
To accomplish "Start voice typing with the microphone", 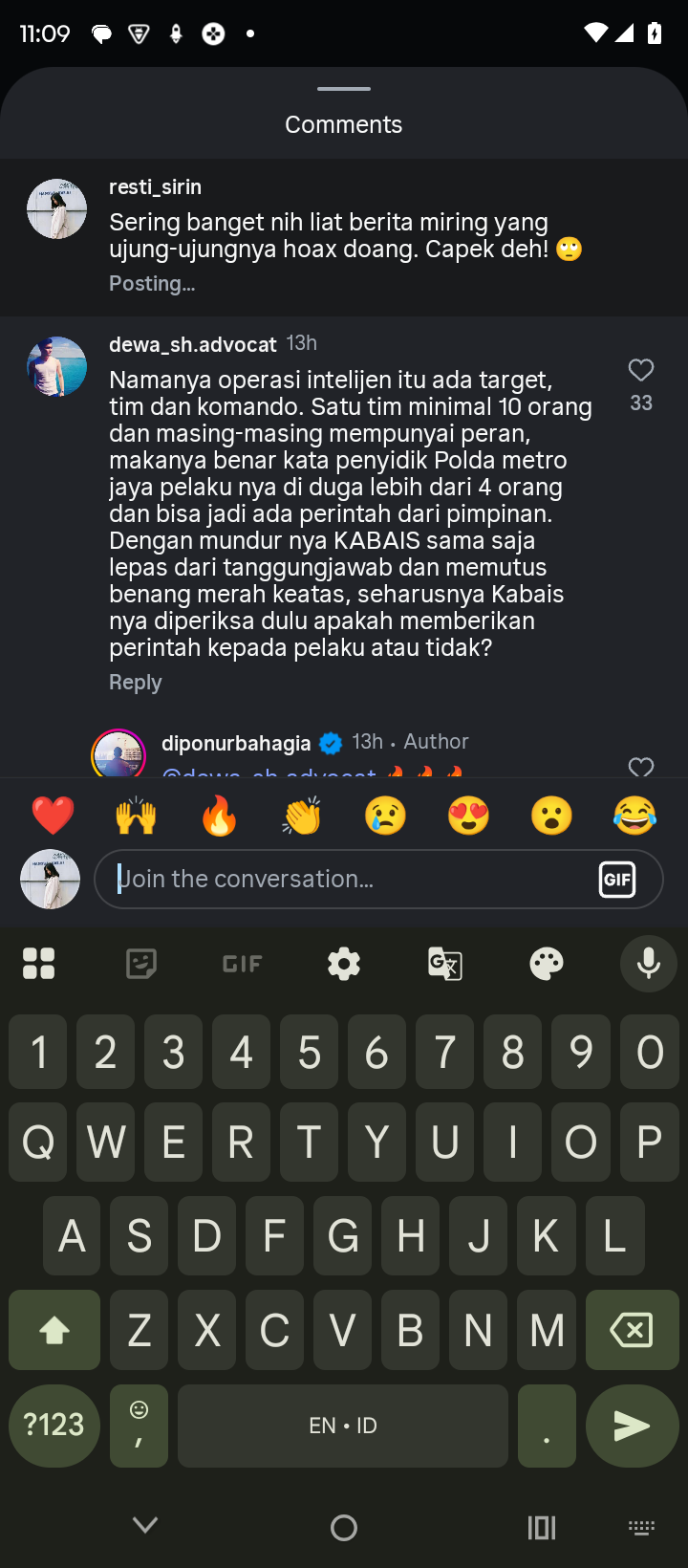I will (648, 964).
